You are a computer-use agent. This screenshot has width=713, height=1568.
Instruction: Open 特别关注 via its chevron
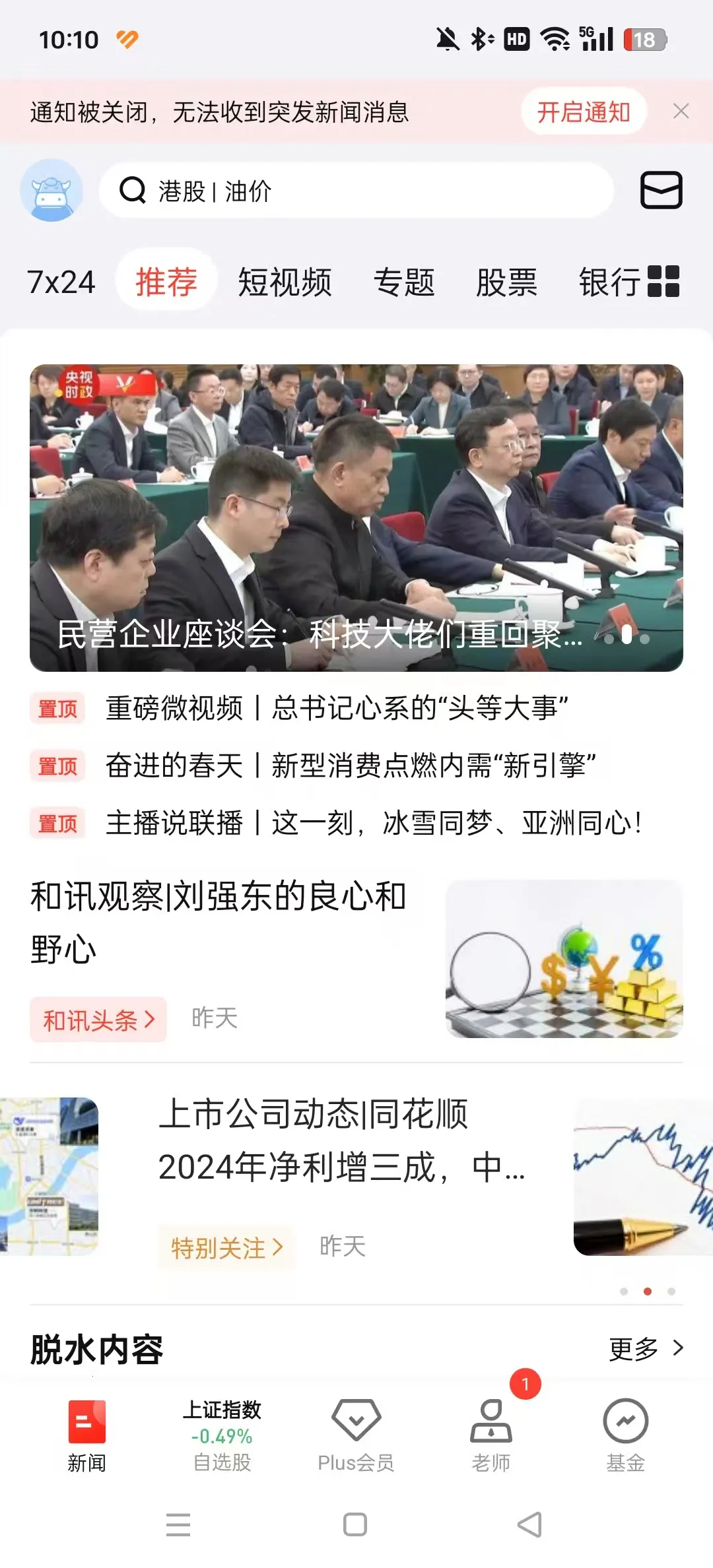coord(226,1246)
